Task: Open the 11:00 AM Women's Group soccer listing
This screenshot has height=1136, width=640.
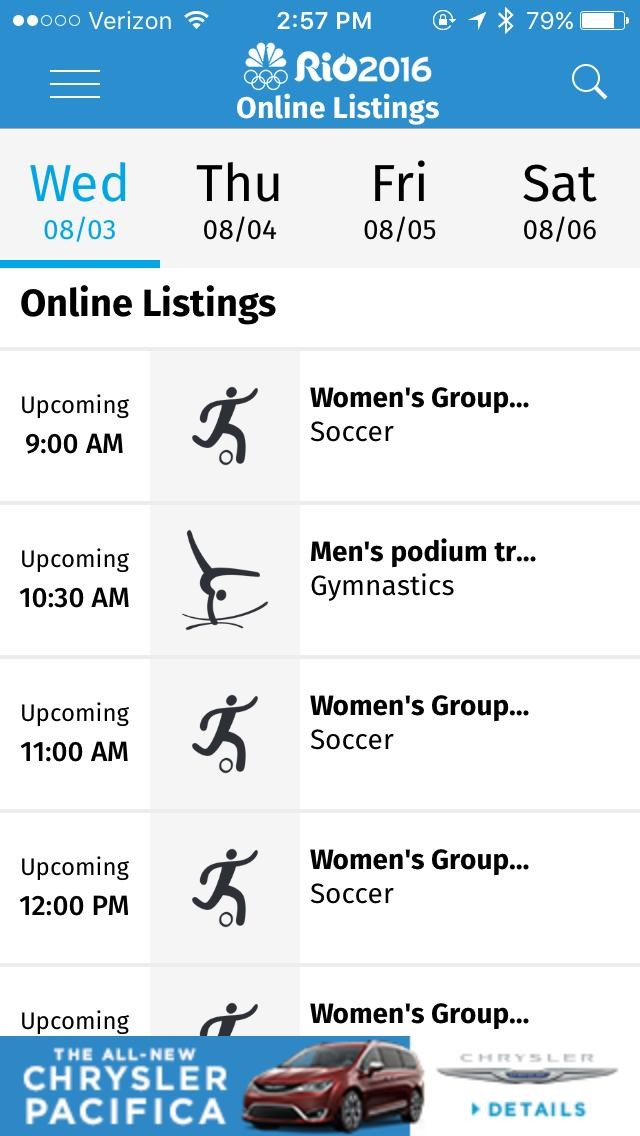Action: click(320, 734)
